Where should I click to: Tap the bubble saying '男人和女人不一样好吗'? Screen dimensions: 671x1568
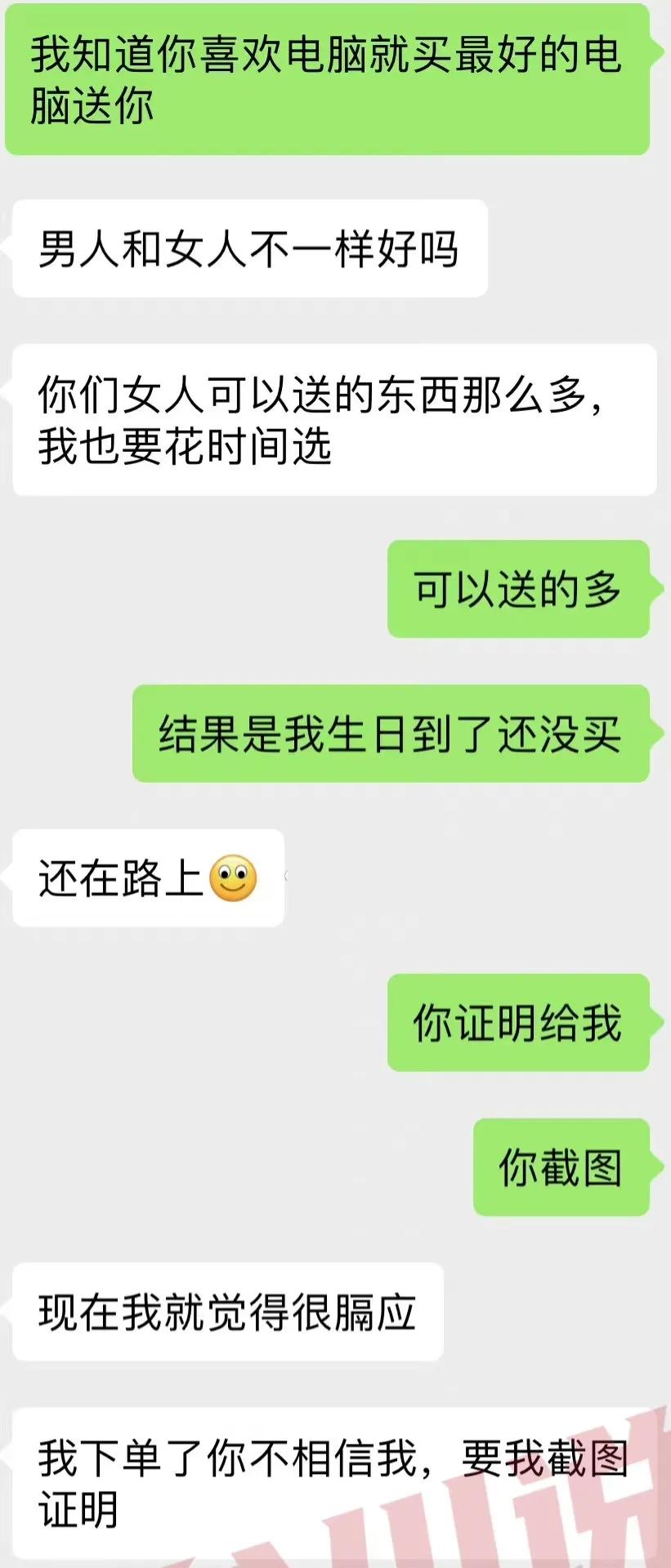tap(247, 247)
